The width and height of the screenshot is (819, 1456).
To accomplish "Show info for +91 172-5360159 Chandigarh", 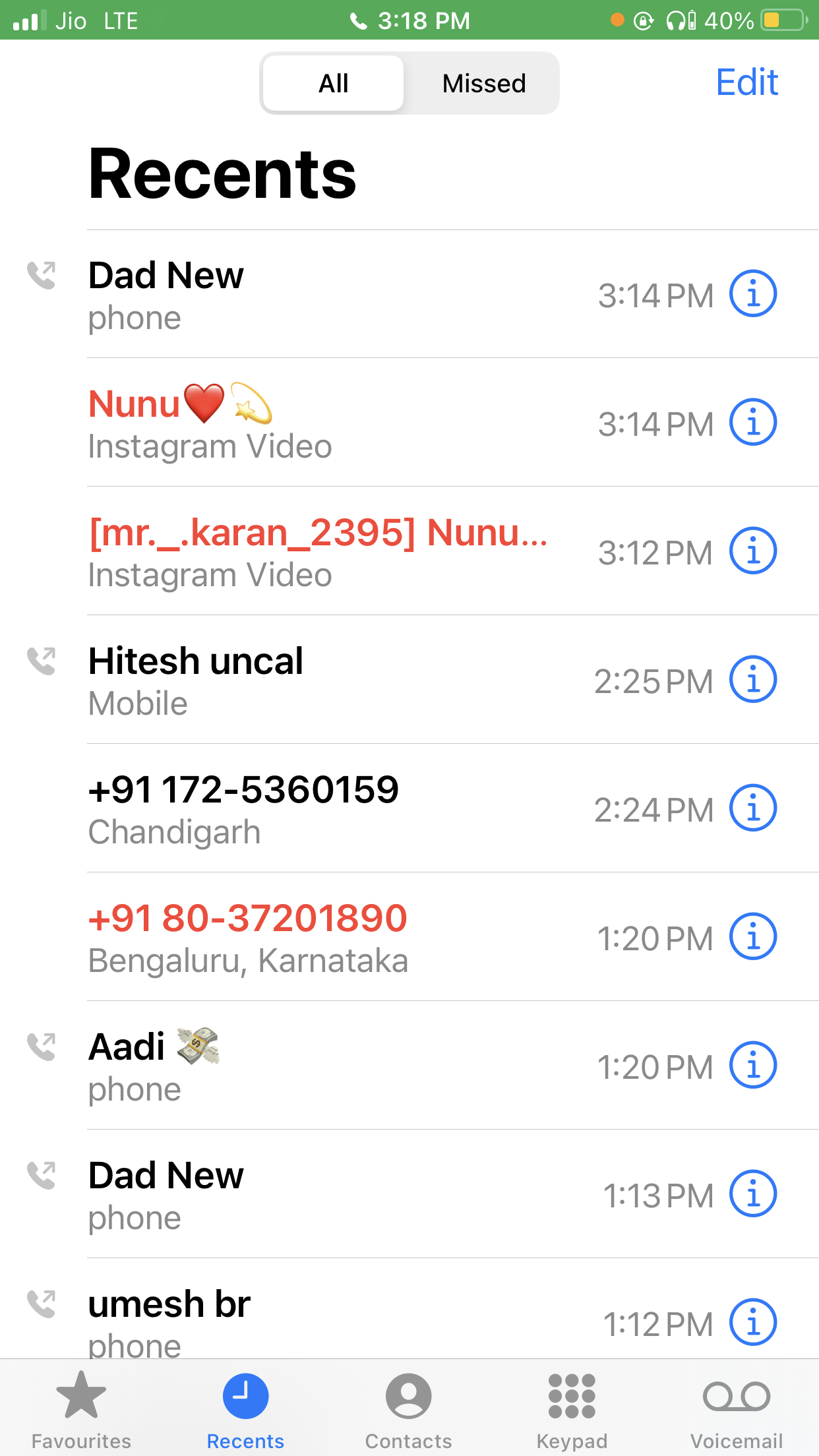I will point(752,808).
